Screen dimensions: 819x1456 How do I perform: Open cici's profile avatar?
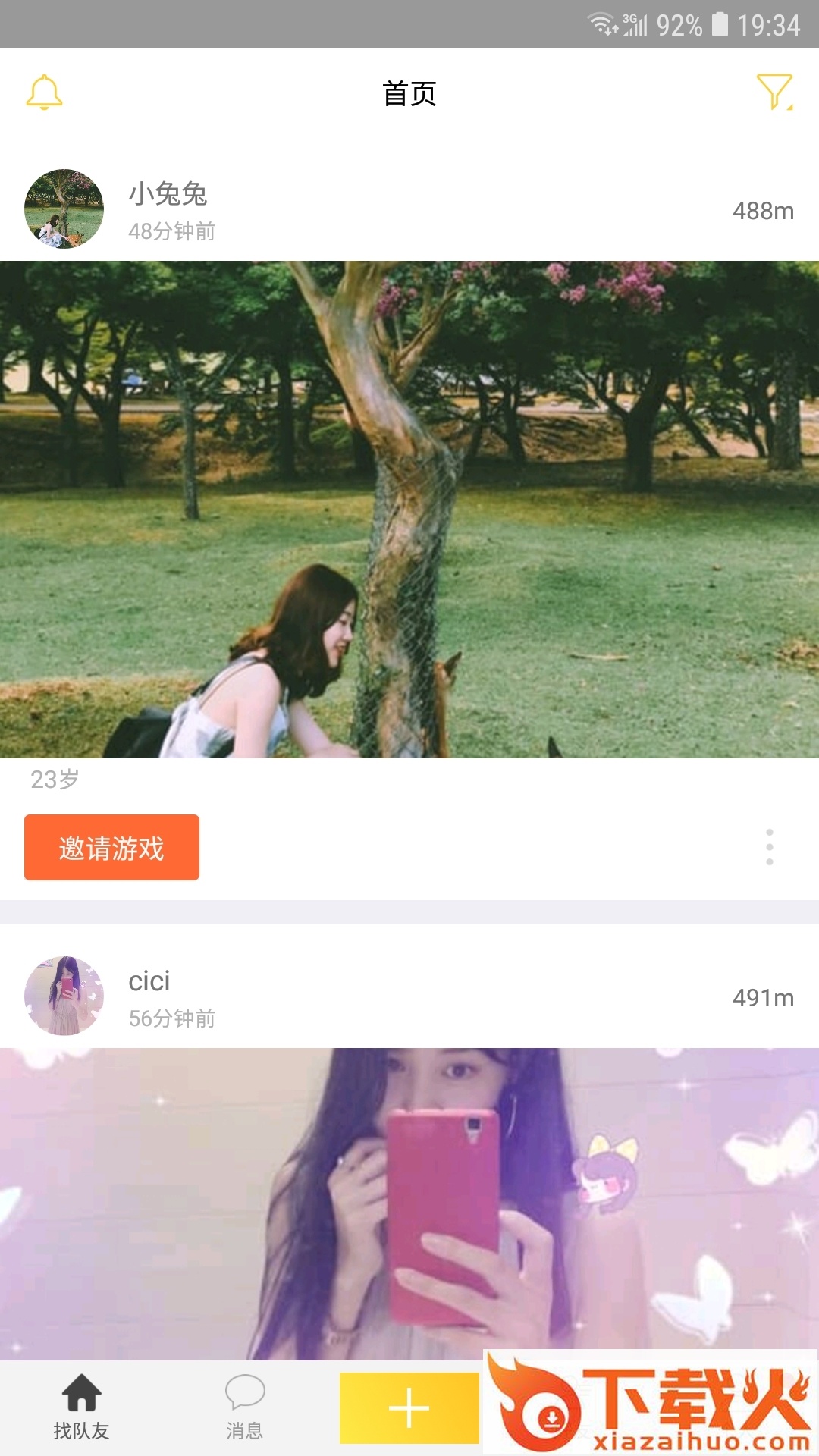64,996
